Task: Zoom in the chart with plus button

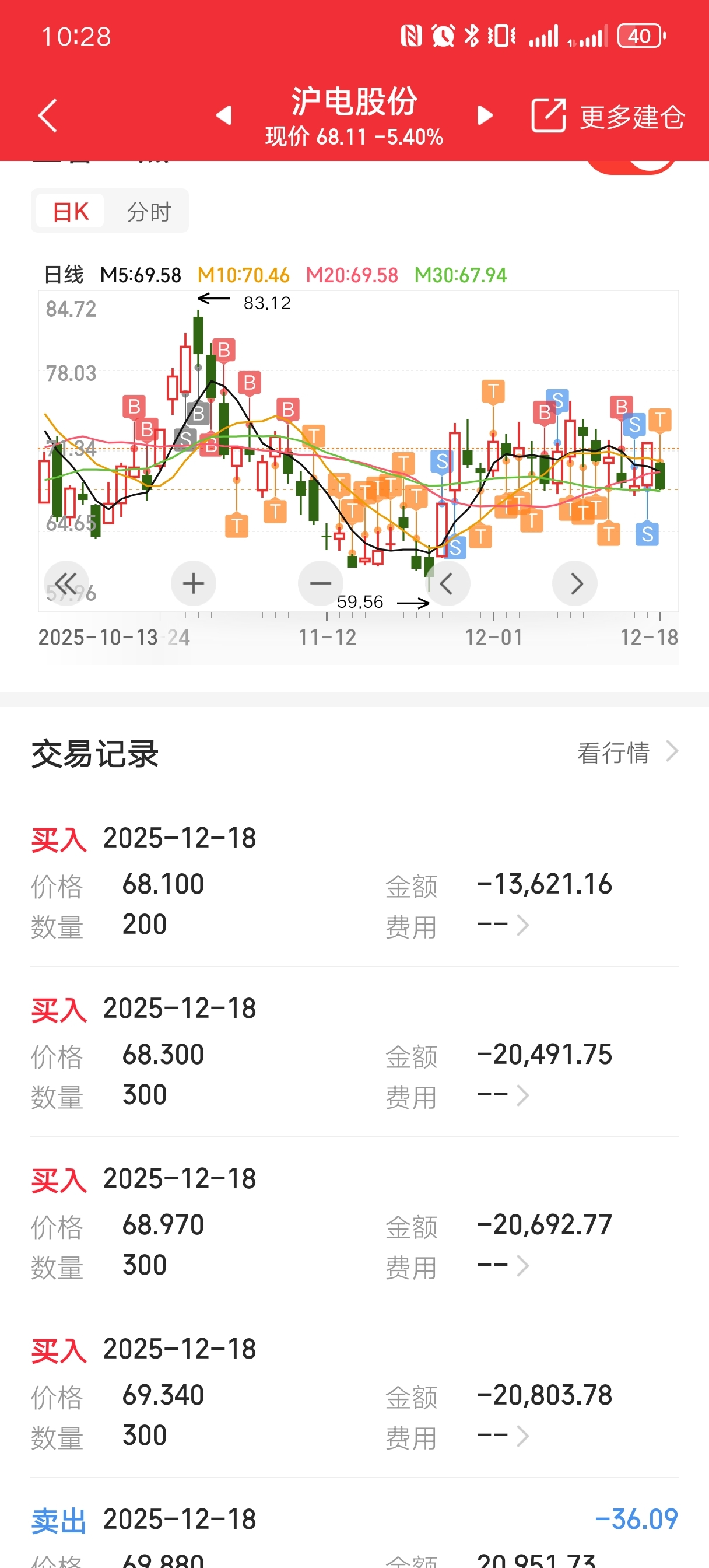Action: click(194, 583)
